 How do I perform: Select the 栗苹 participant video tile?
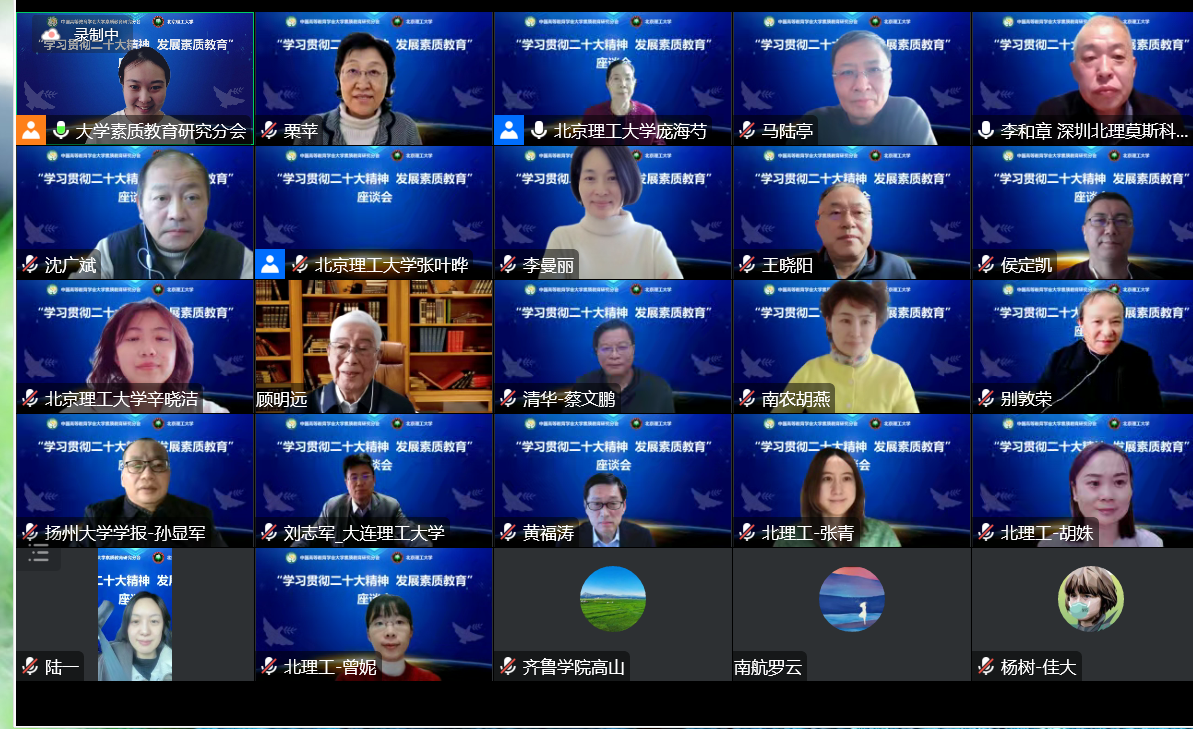[x=373, y=78]
